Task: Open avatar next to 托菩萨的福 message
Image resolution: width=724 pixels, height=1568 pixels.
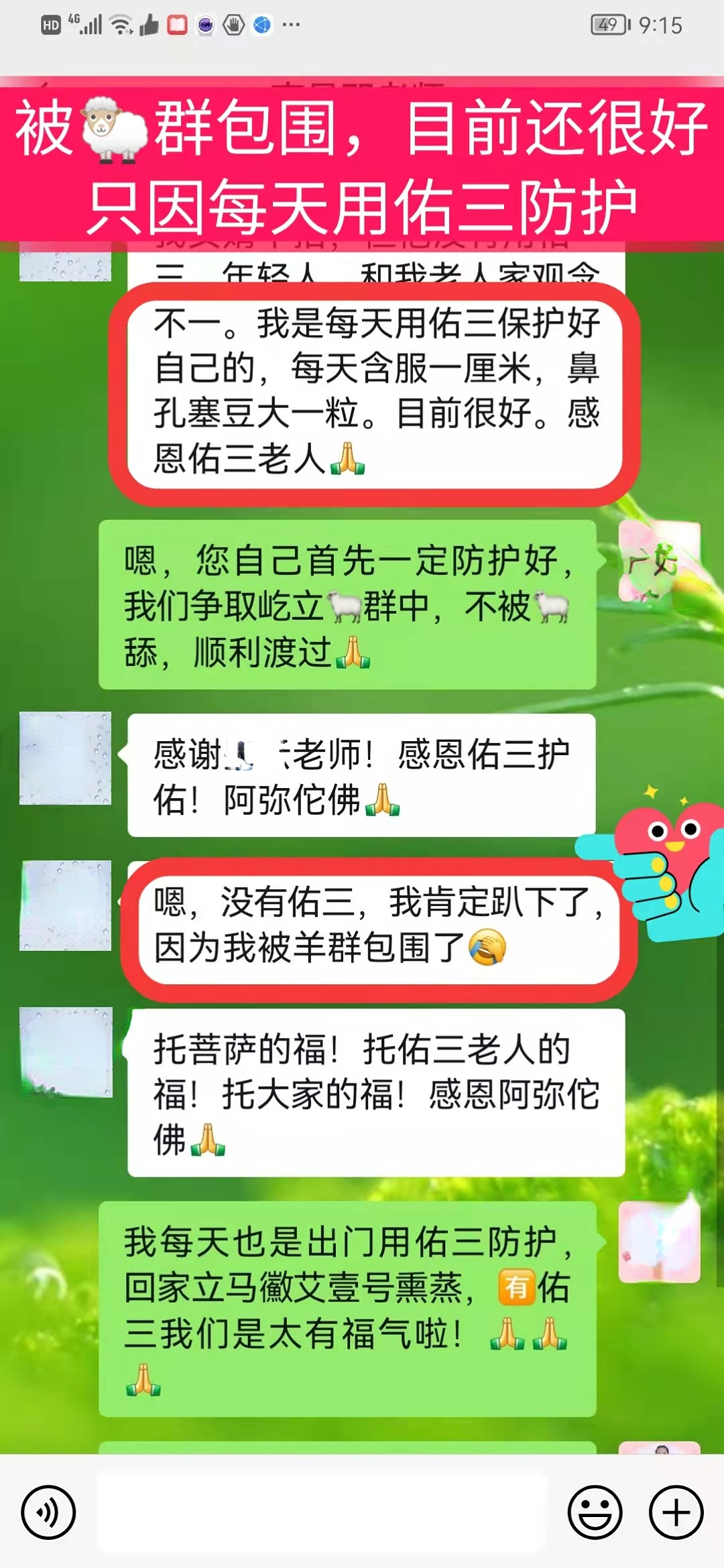Action: coord(66,1052)
